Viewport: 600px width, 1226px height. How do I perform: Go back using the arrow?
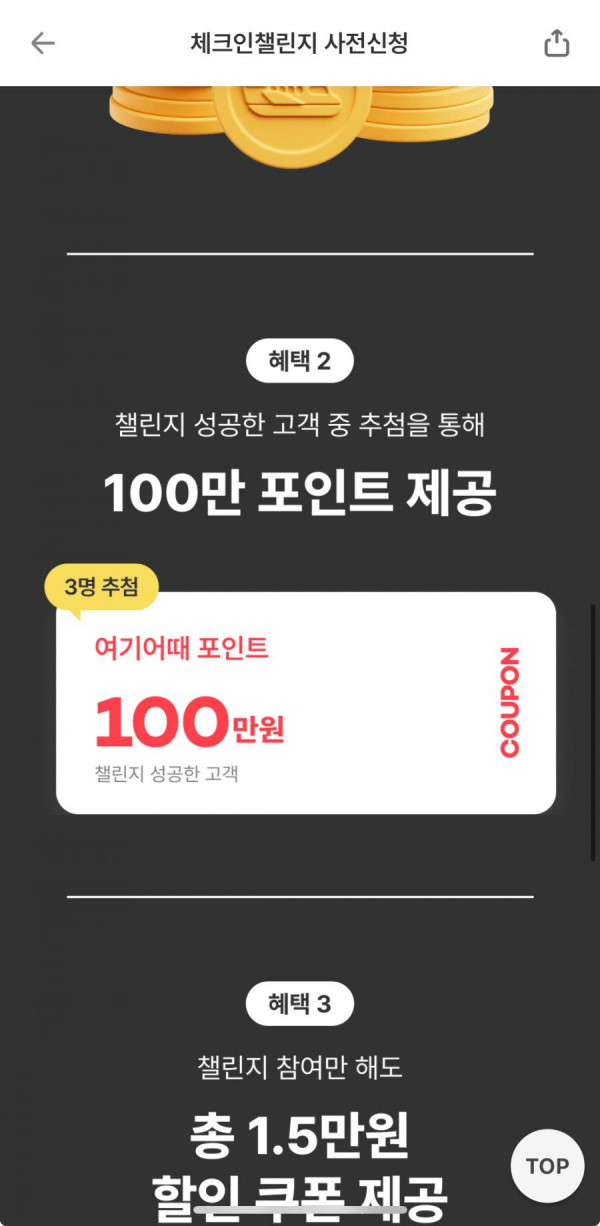coord(42,43)
